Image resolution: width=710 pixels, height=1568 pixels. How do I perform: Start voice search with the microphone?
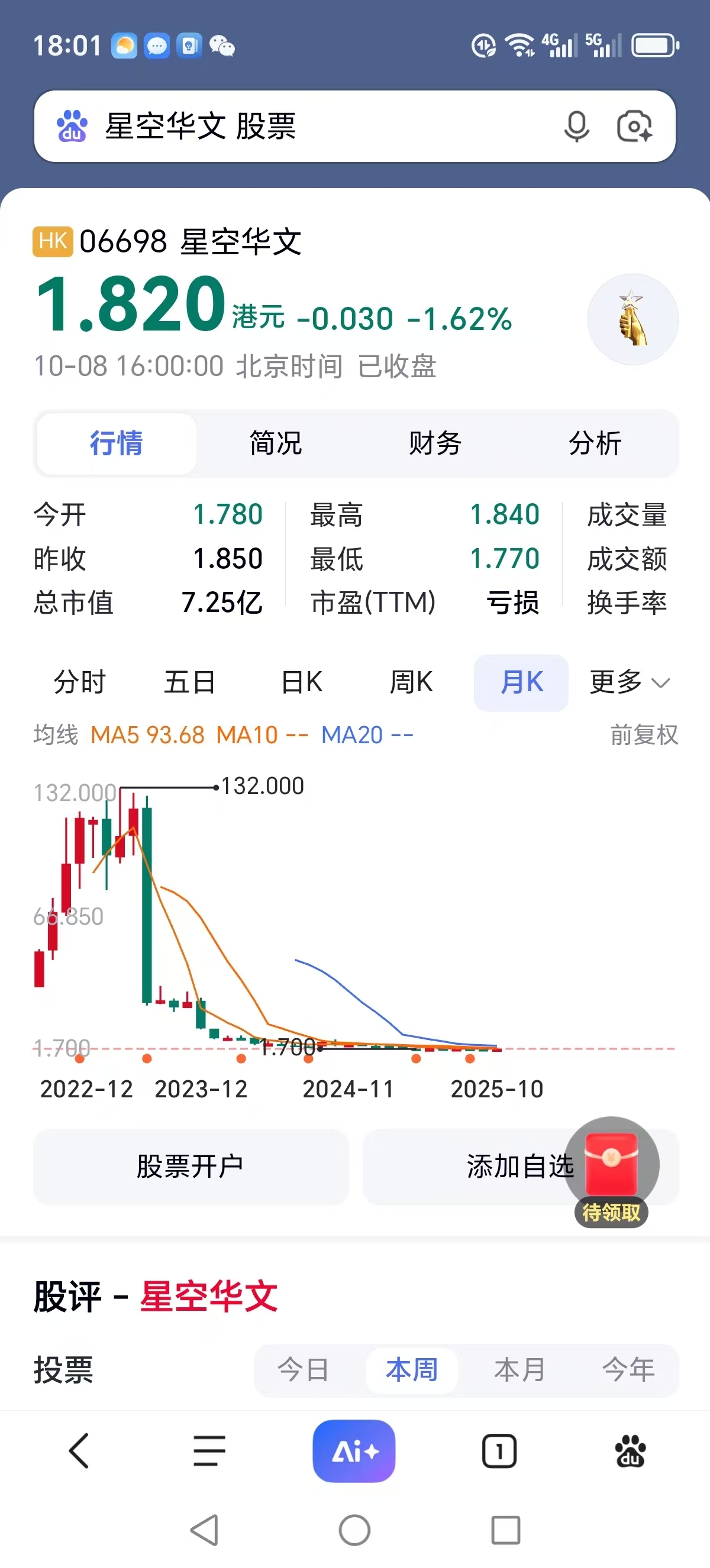pos(576,127)
